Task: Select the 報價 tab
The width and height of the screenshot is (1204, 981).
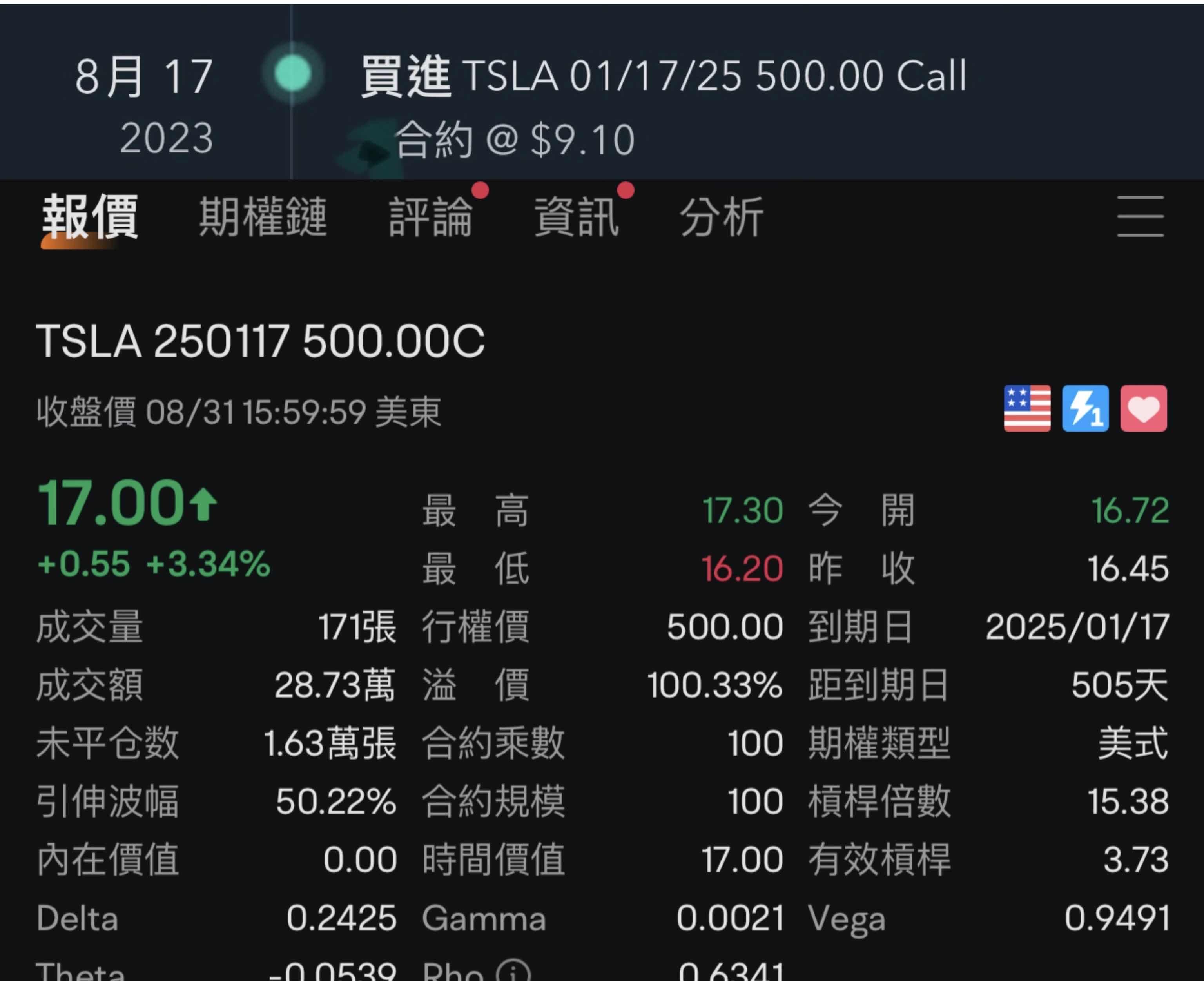Action: [x=90, y=217]
